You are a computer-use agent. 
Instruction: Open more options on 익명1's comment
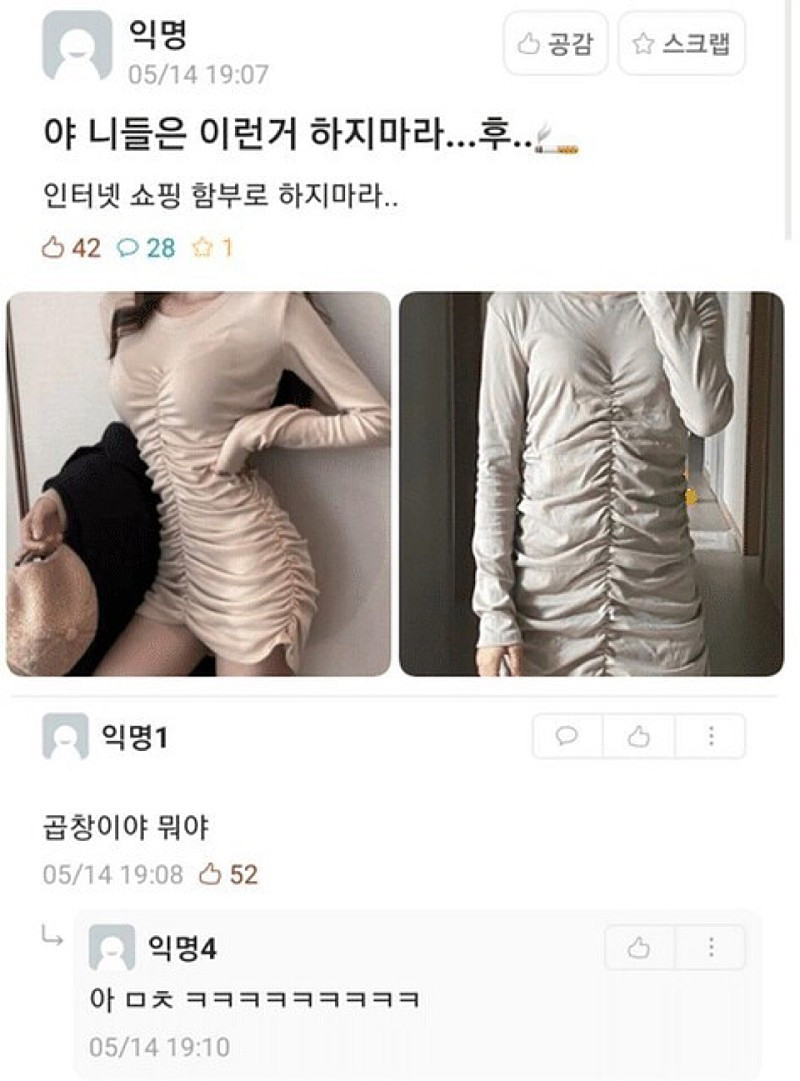pyautogui.click(x=711, y=736)
